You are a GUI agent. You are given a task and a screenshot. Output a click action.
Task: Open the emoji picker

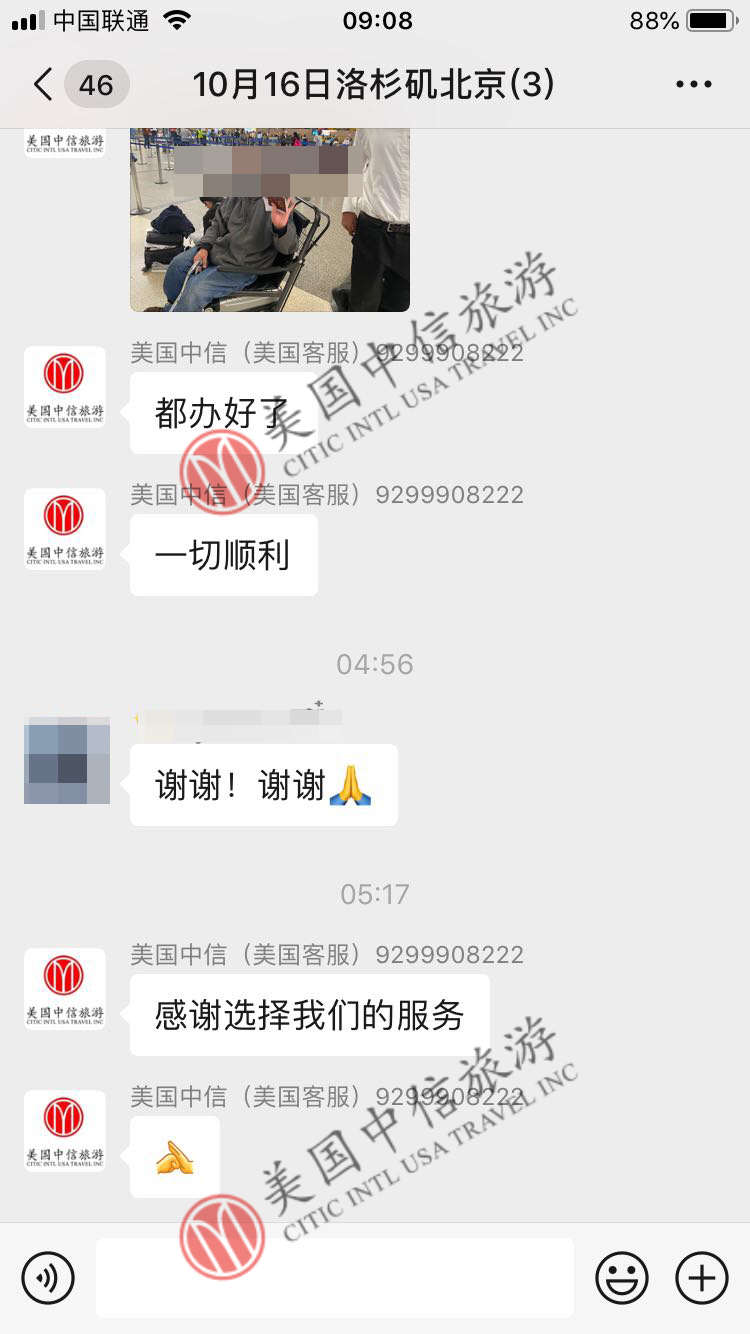622,1277
